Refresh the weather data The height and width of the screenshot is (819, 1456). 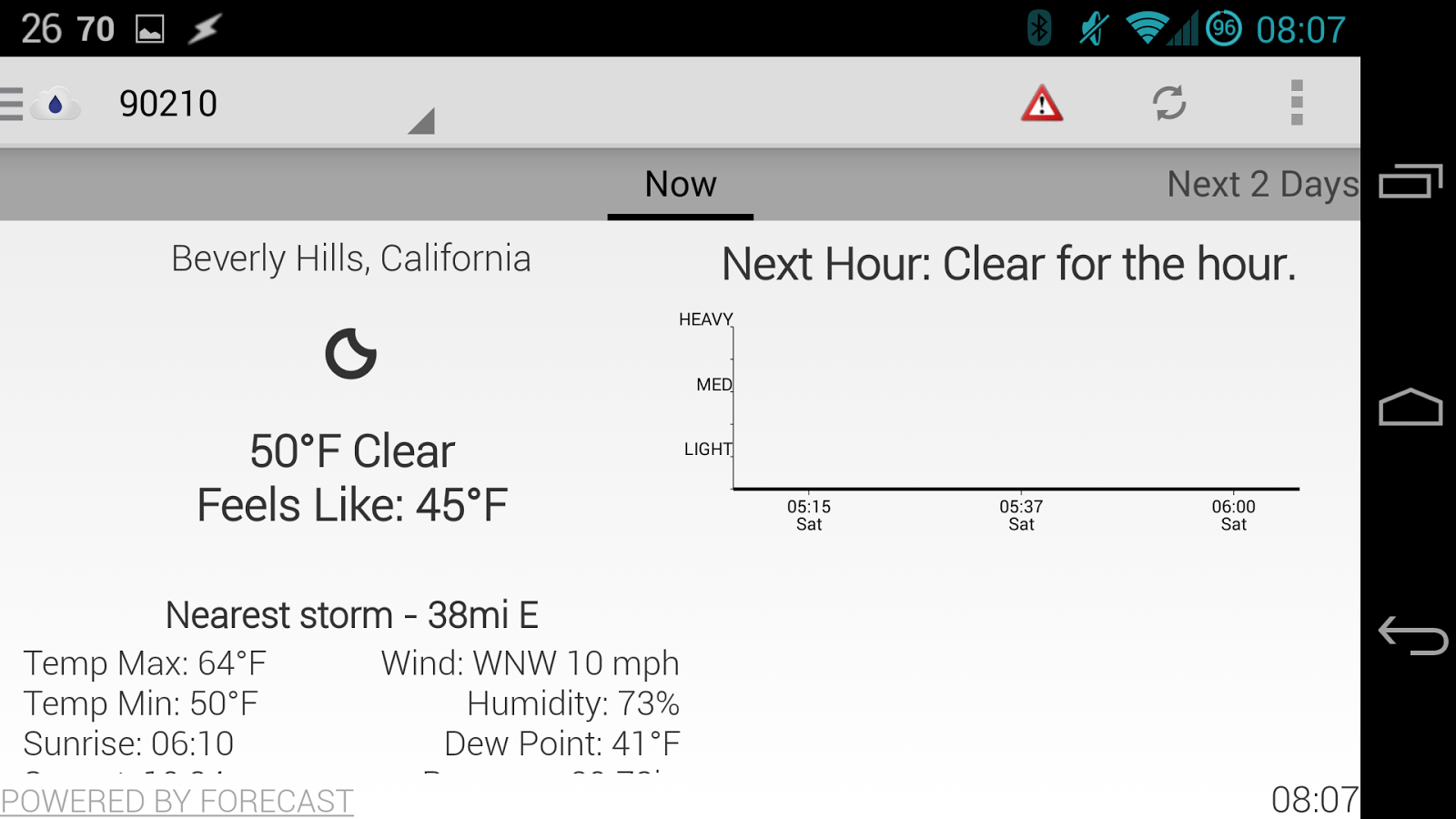(x=1169, y=104)
